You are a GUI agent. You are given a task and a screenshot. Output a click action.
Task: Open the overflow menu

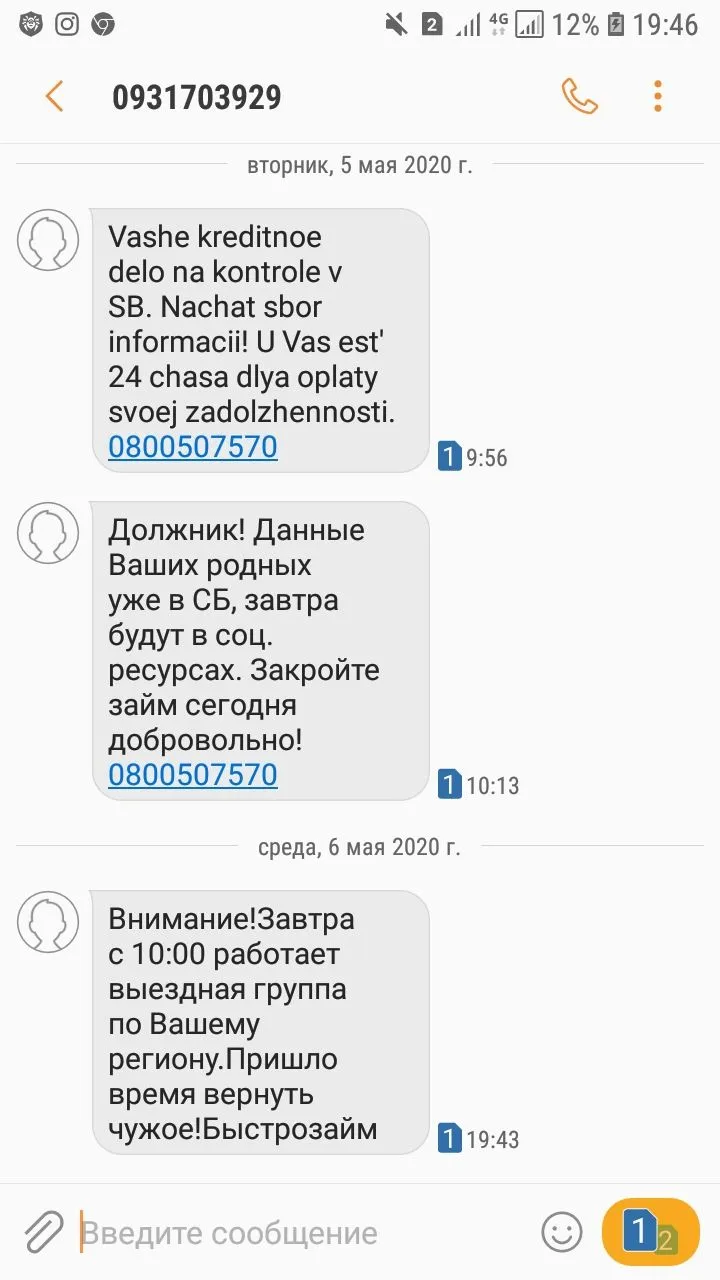pyautogui.click(x=657, y=97)
